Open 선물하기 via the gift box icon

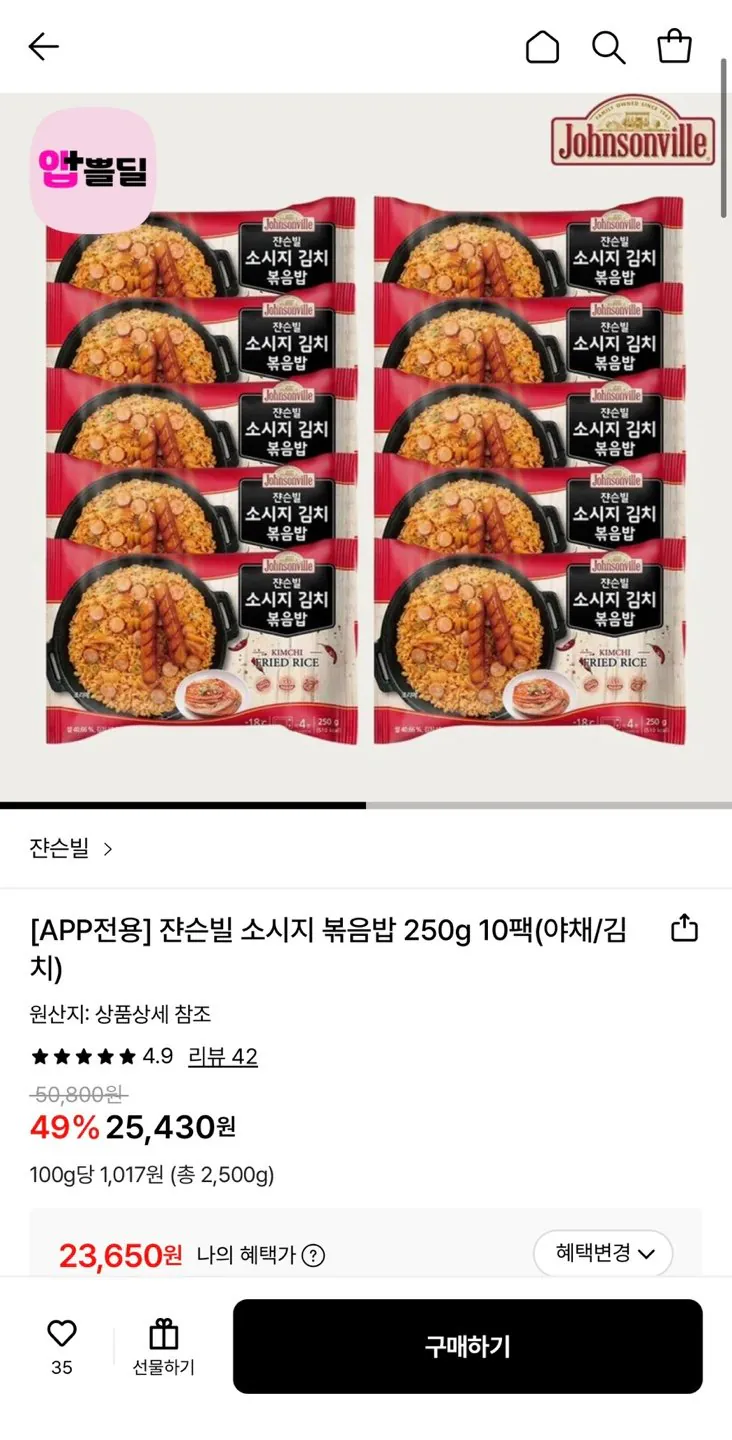[164, 1335]
